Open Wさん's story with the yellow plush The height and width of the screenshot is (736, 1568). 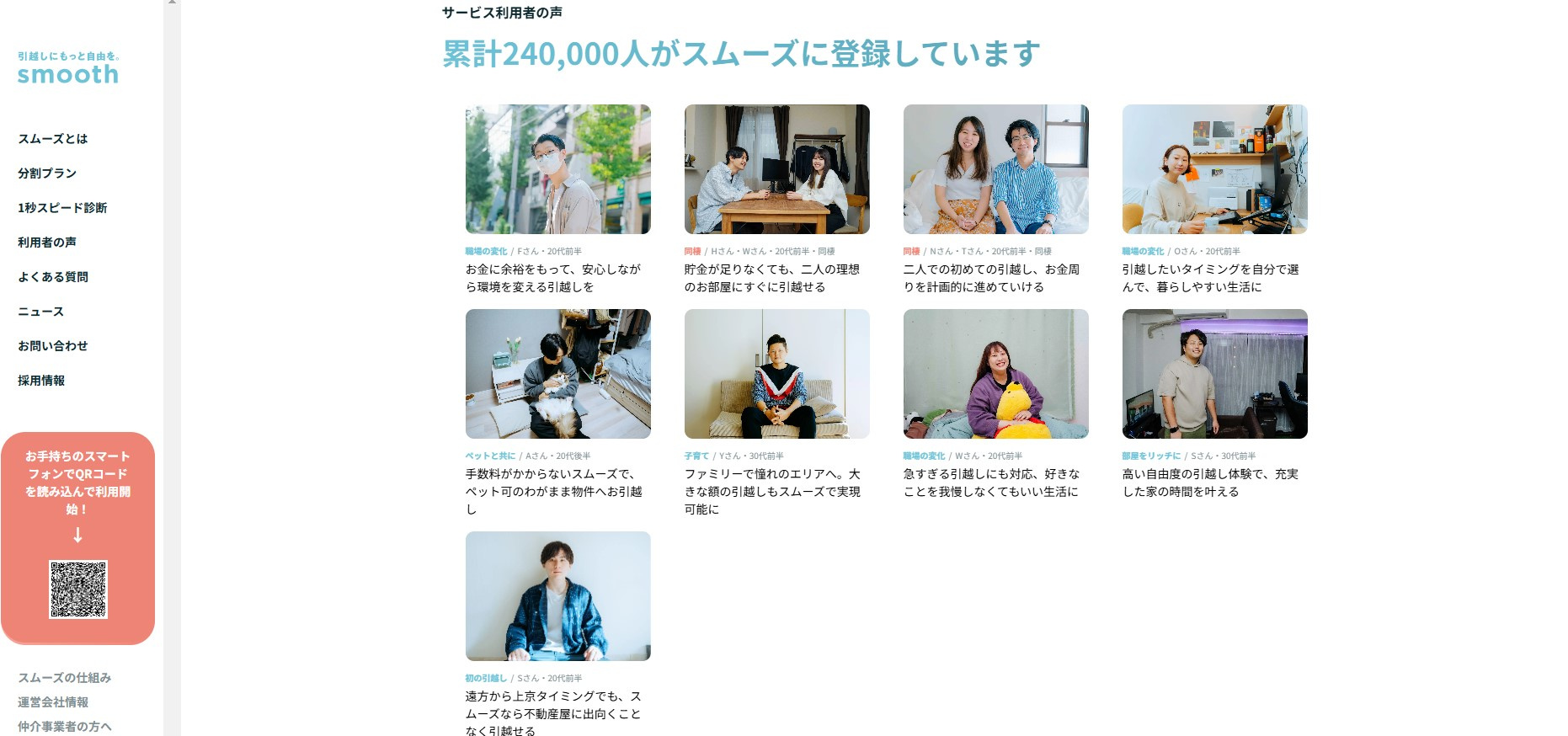pos(995,374)
